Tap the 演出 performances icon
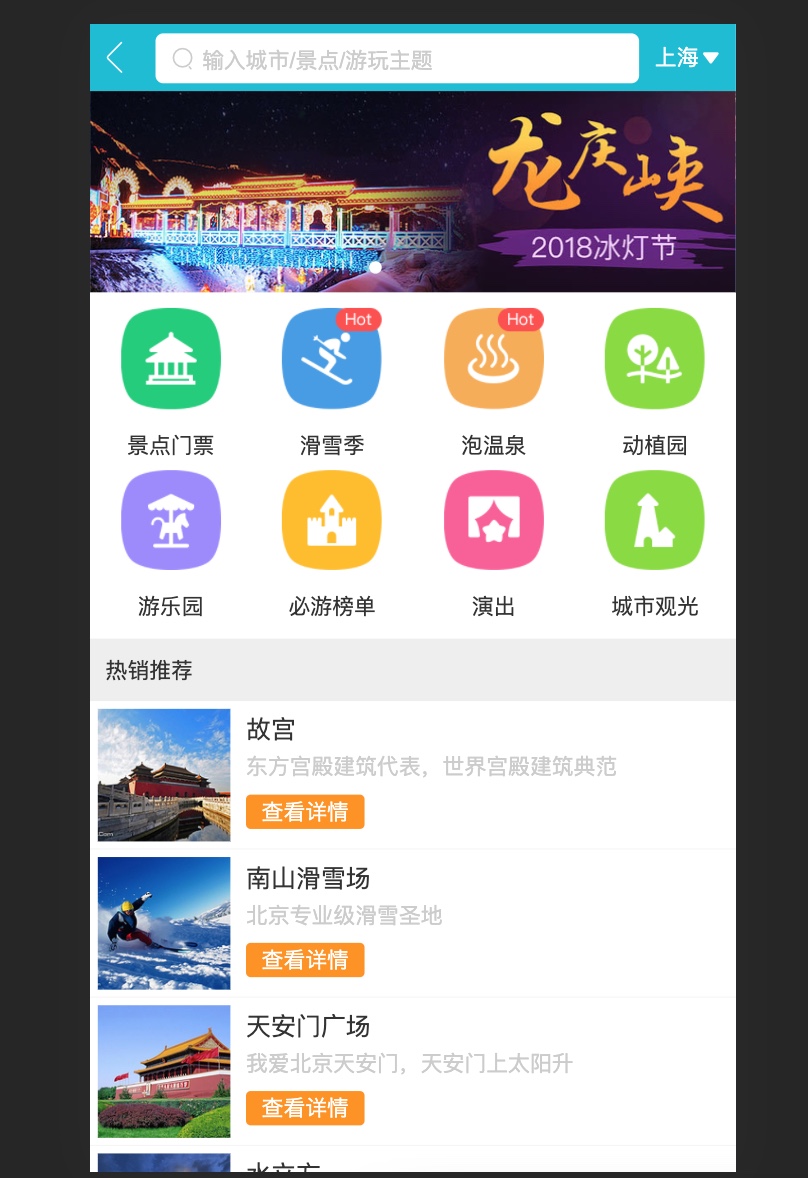808x1178 pixels. (493, 520)
